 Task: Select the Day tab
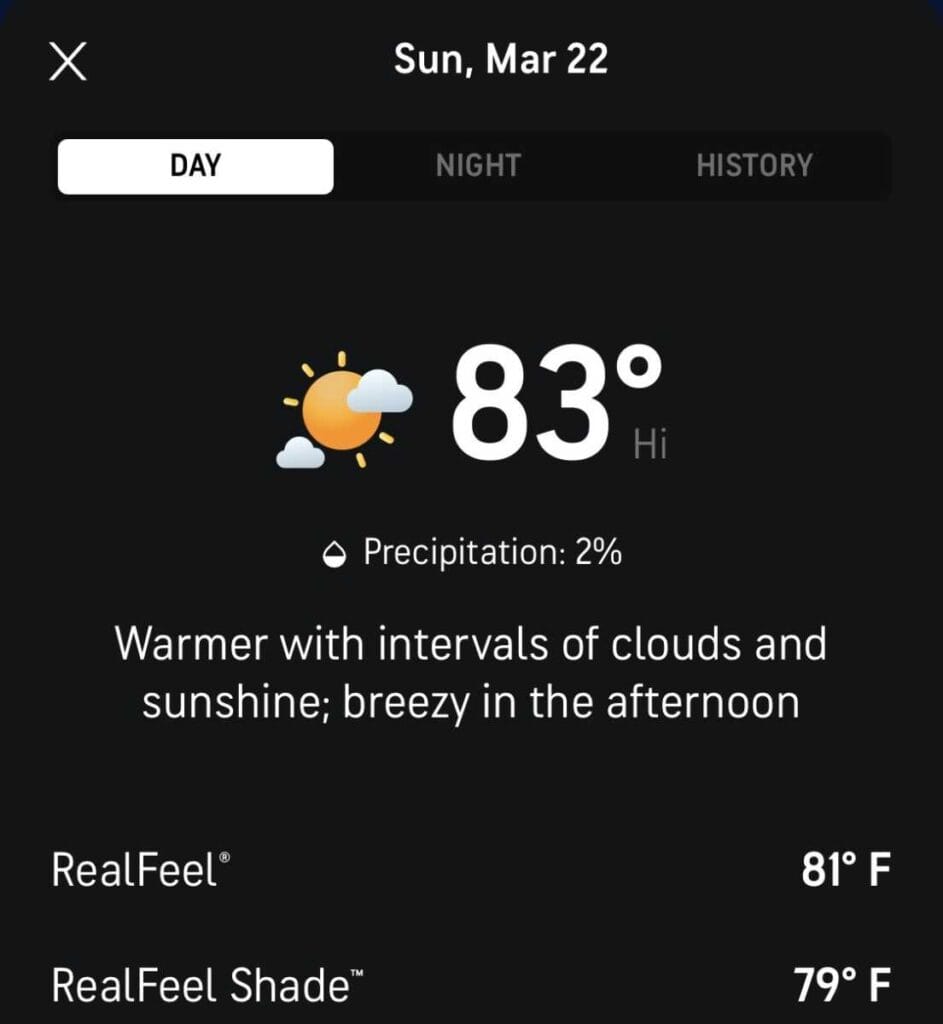tap(195, 166)
